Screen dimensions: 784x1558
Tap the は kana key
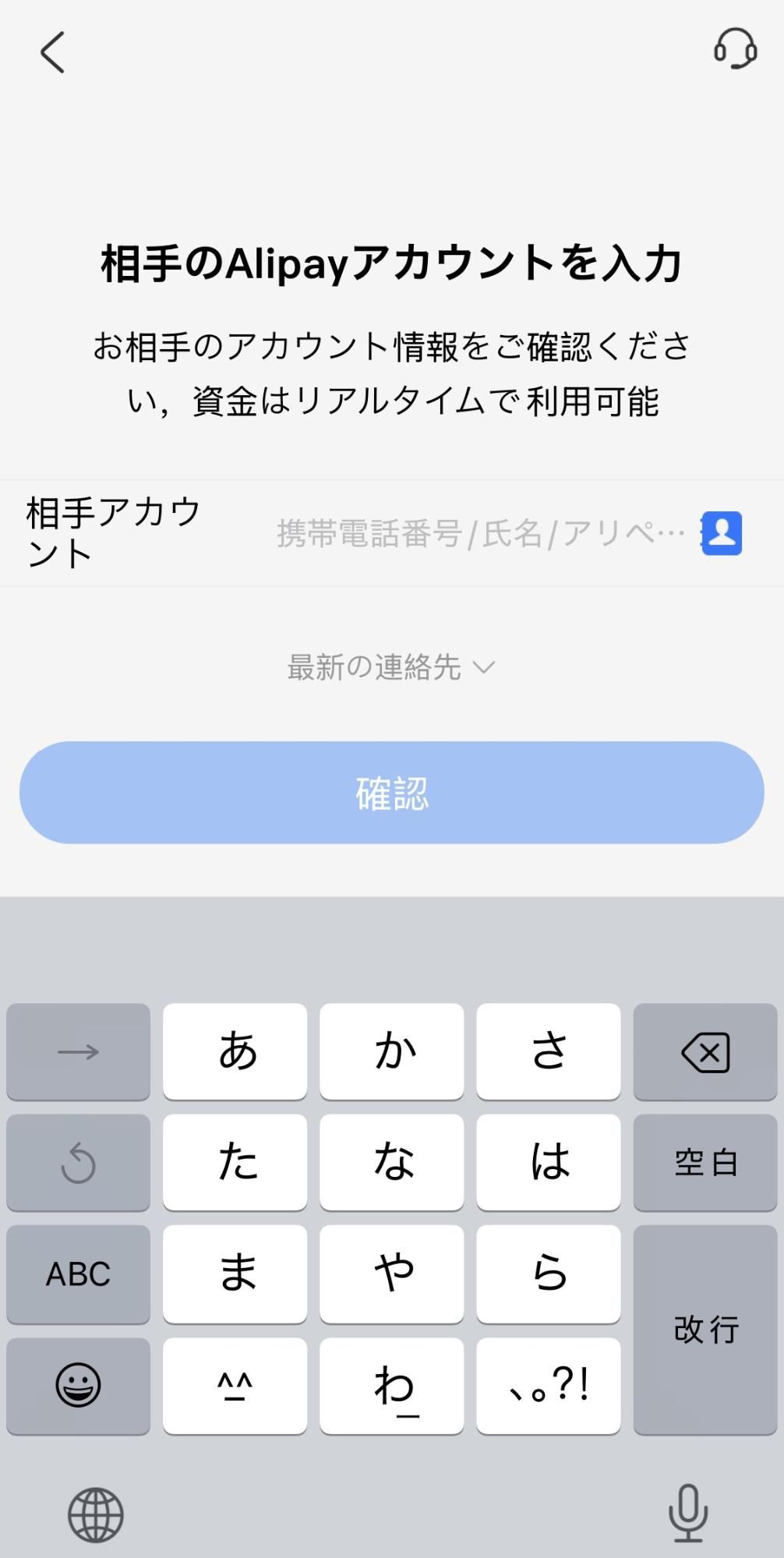tap(549, 1163)
